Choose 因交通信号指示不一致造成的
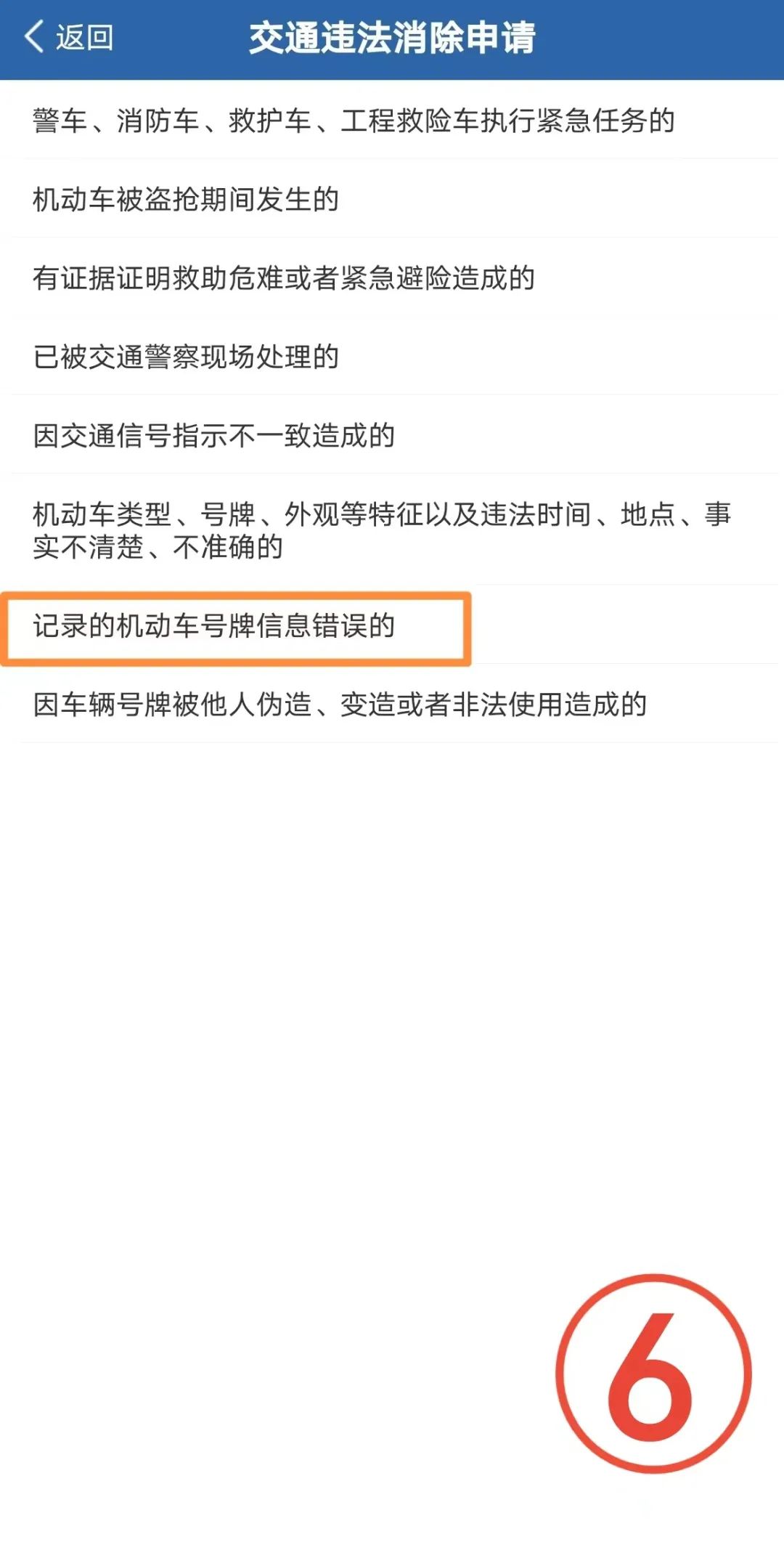784x1545 pixels. pos(214,436)
